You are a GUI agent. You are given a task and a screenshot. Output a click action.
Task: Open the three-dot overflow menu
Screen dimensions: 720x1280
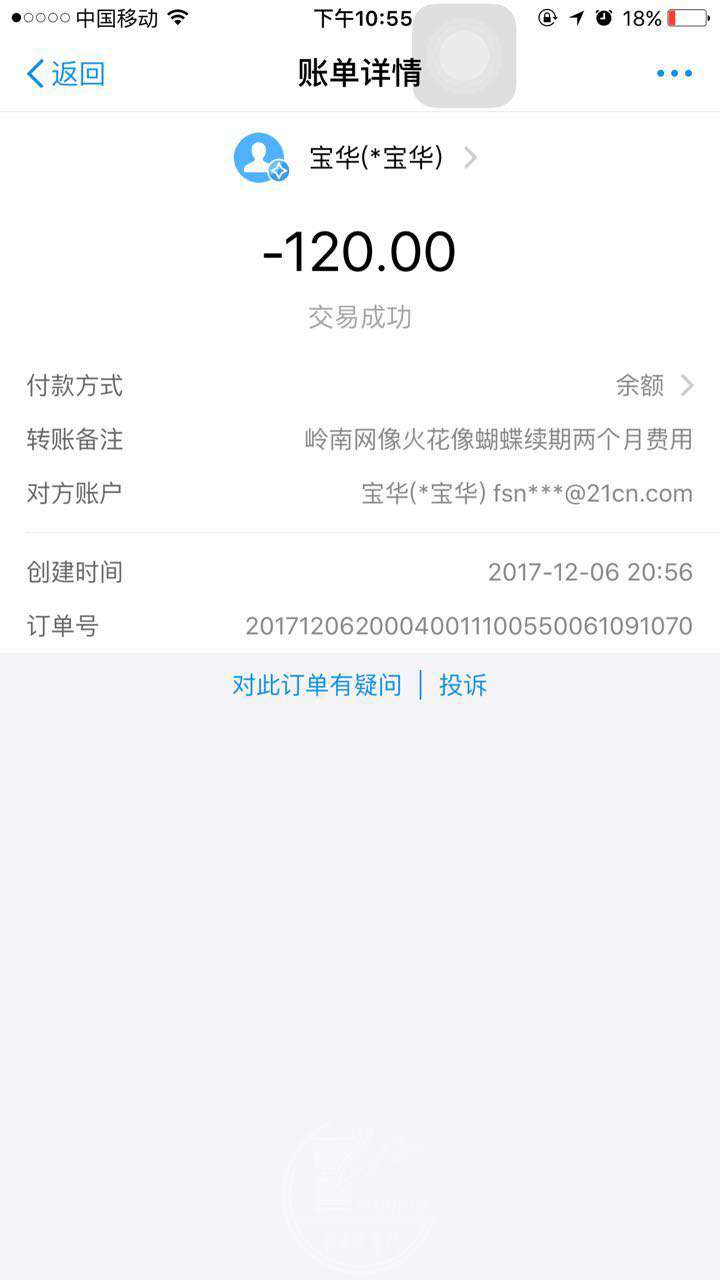[x=674, y=74]
